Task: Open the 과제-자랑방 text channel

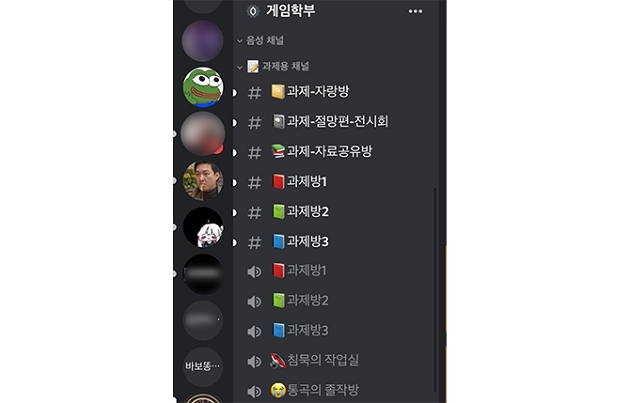Action: (317, 92)
